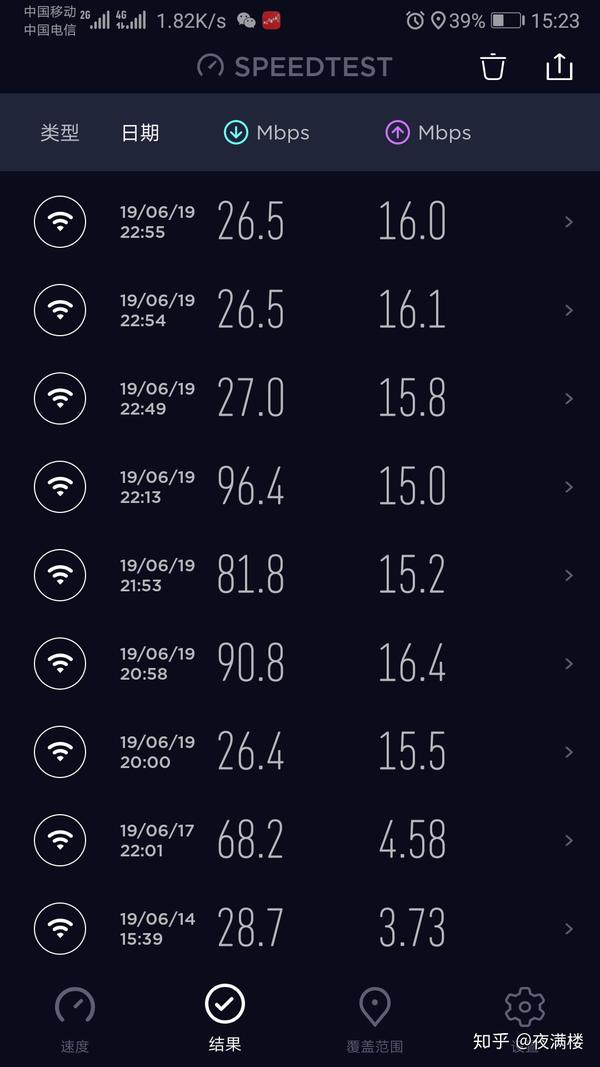Open the 19/06/19 20:00 test result
Screen dimensions: 600x1067
(300, 753)
